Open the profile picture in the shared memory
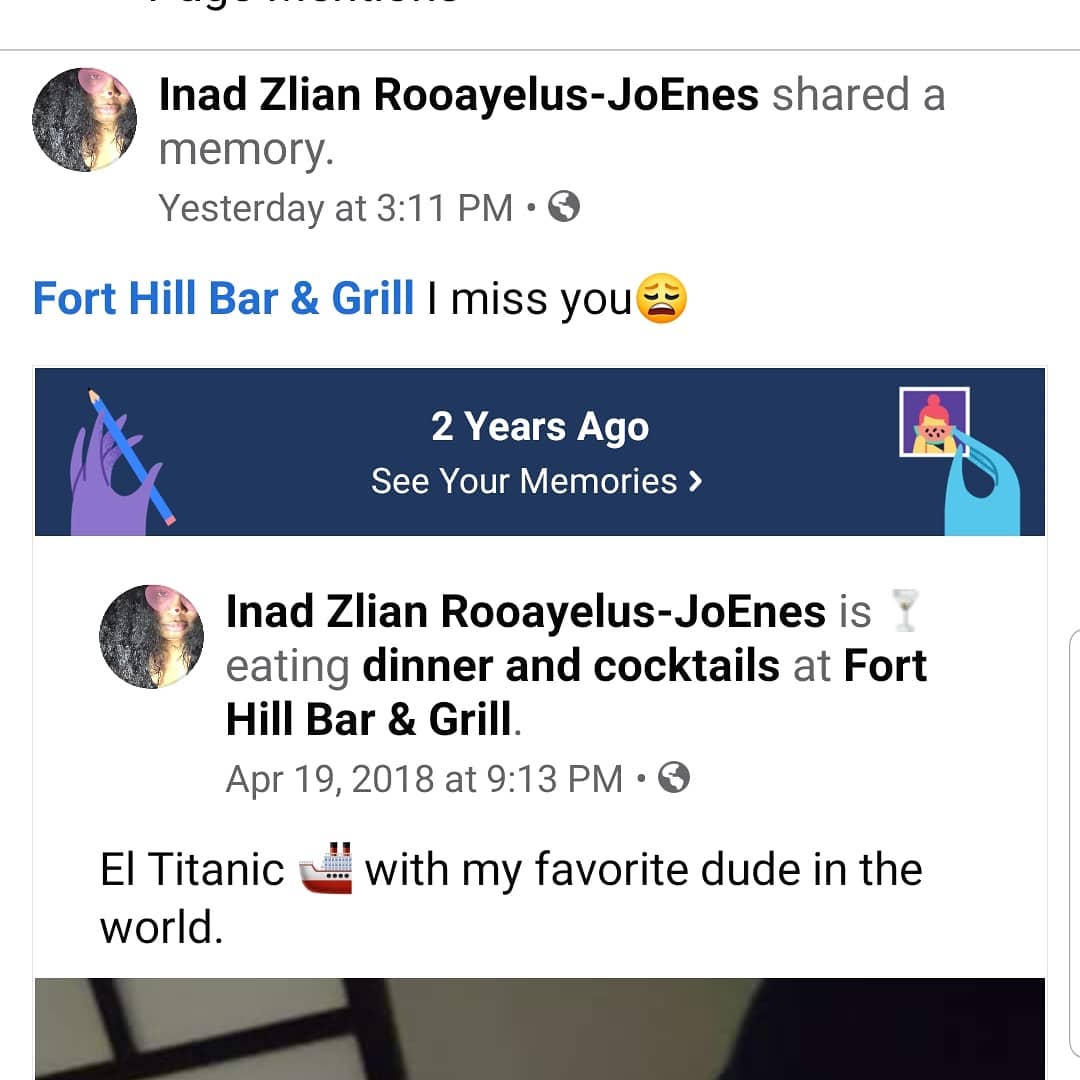Screen dimensions: 1080x1080 tap(152, 636)
